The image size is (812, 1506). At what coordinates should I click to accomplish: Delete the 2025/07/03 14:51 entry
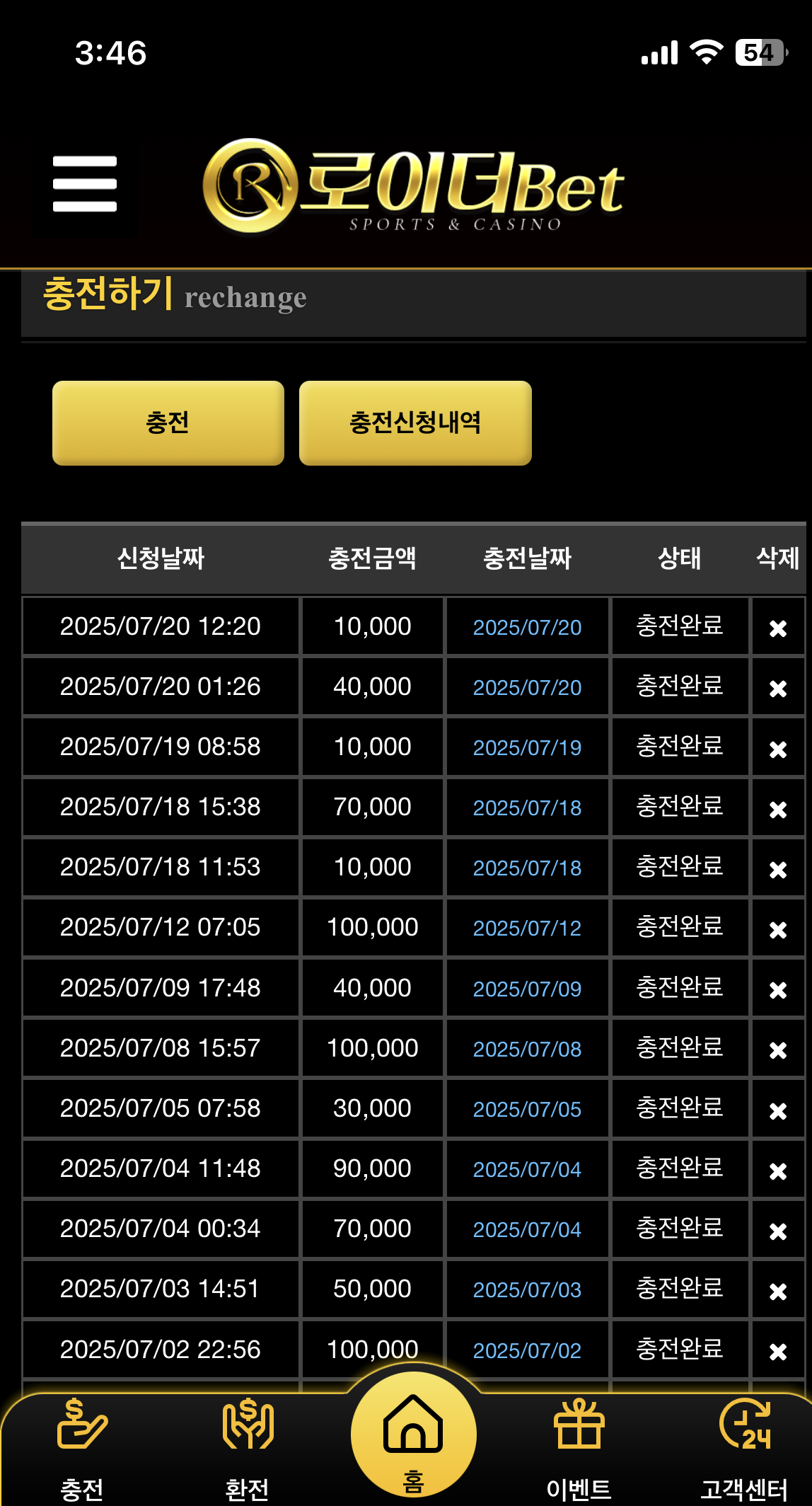click(x=778, y=1291)
